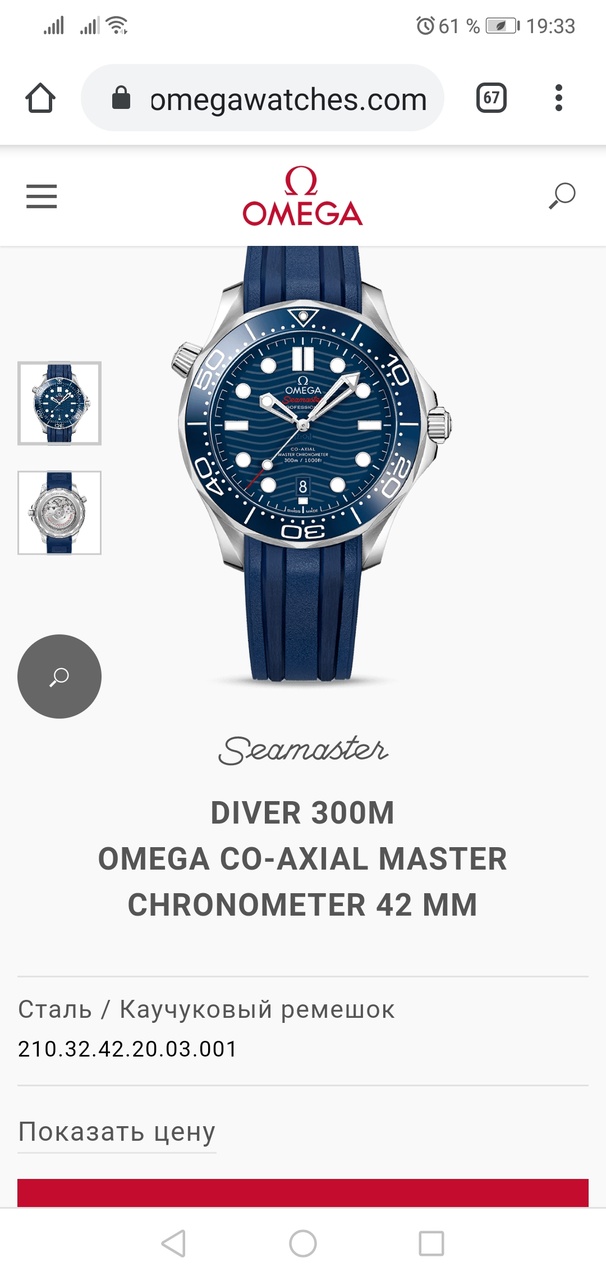Image resolution: width=606 pixels, height=1280 pixels.
Task: Edit the omegawatches.com address bar
Action: [x=288, y=99]
